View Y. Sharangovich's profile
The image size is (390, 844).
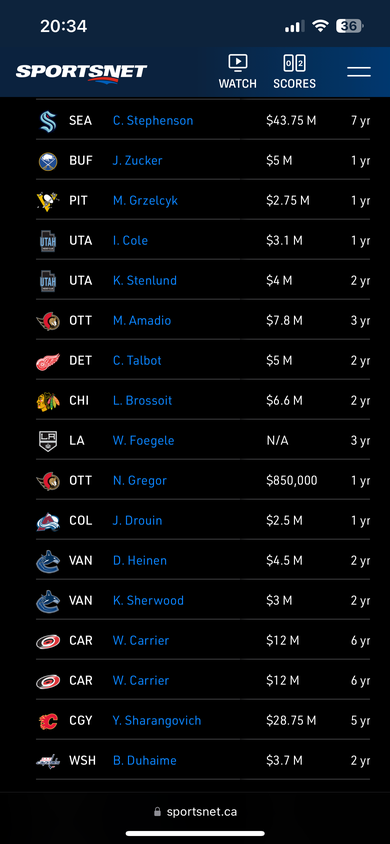click(157, 721)
